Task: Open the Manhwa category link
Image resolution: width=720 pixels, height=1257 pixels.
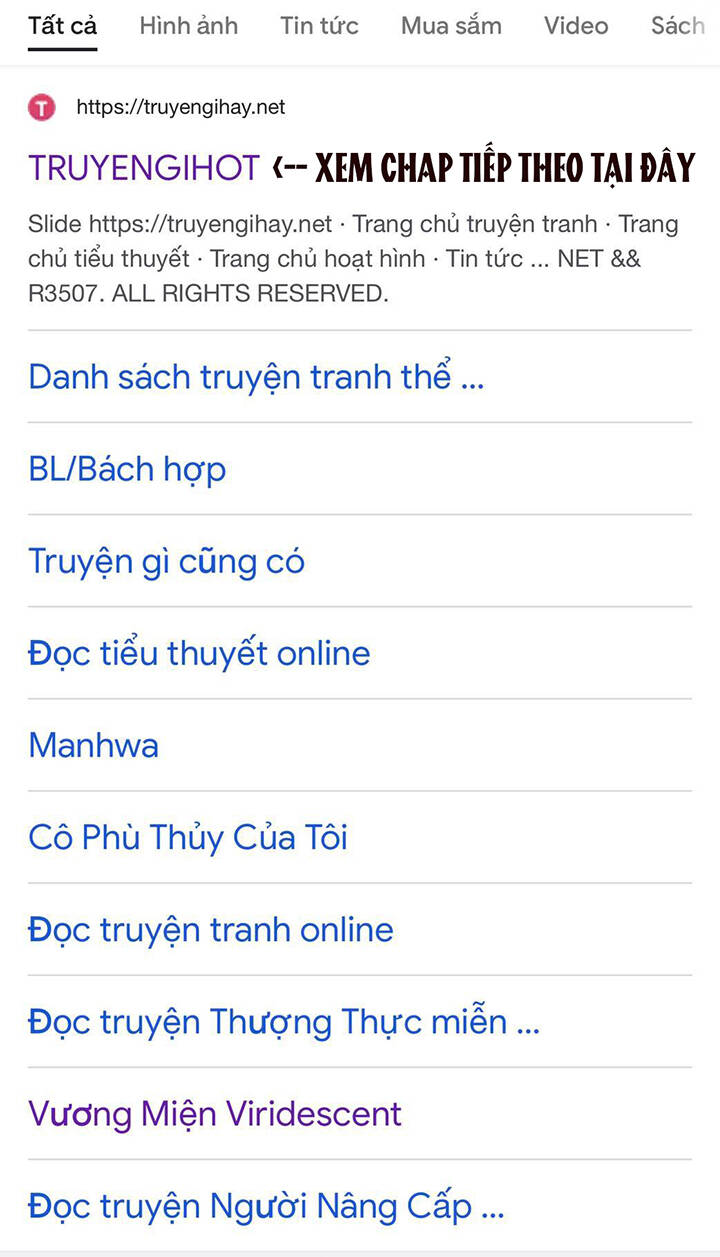Action: point(93,745)
